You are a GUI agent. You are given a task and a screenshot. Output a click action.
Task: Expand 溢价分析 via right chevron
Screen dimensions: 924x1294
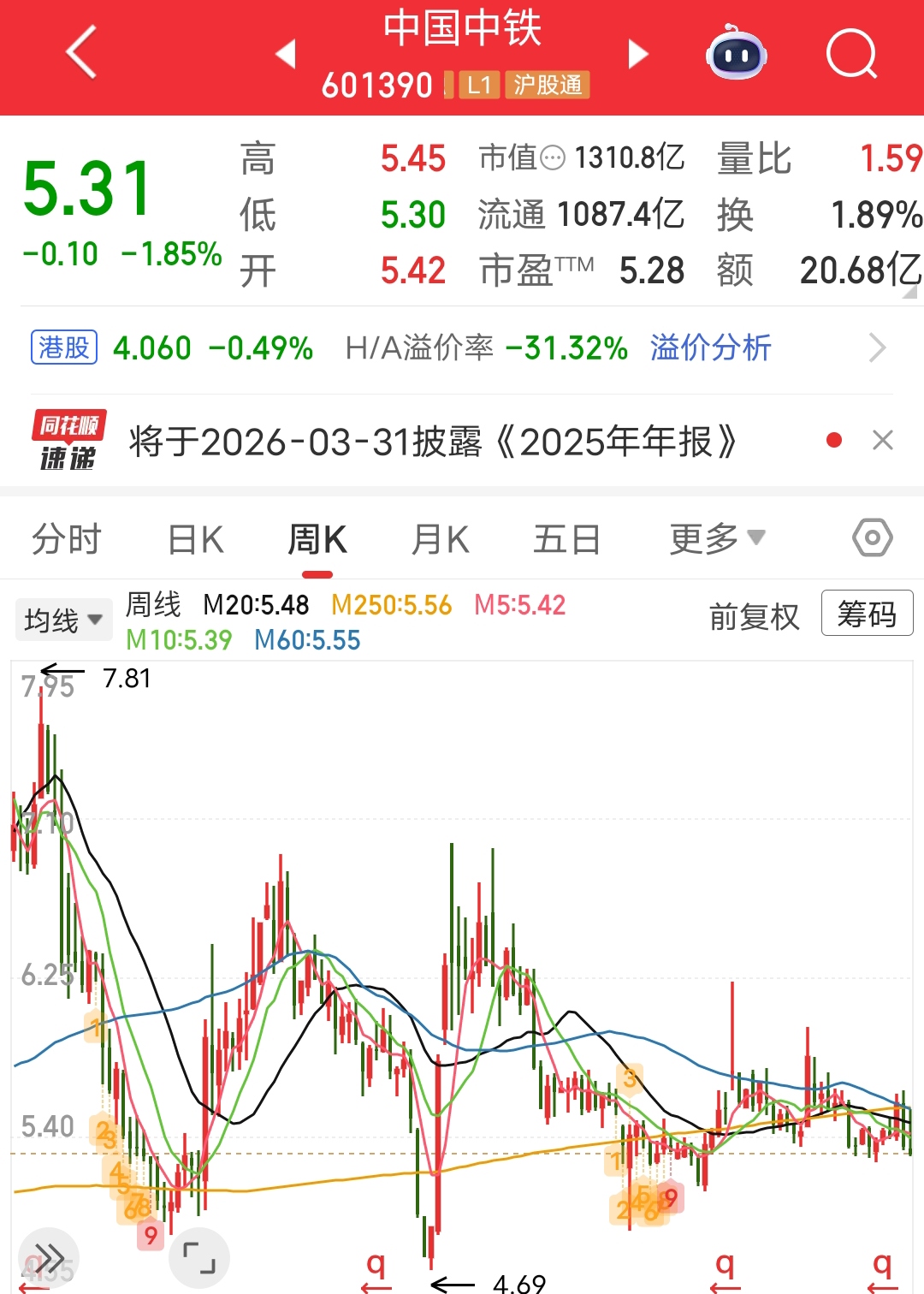(x=877, y=347)
